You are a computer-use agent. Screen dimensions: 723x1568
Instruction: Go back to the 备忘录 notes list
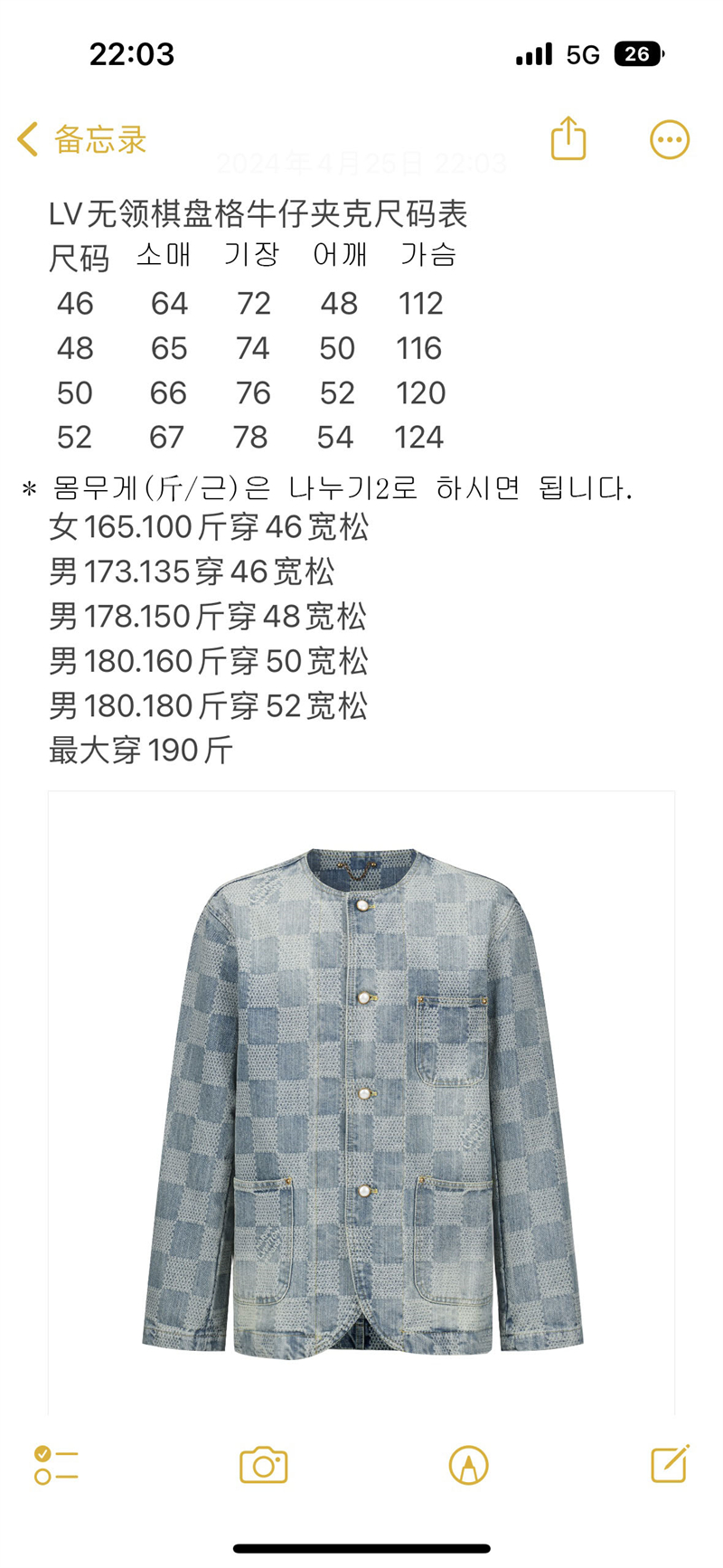click(x=81, y=140)
